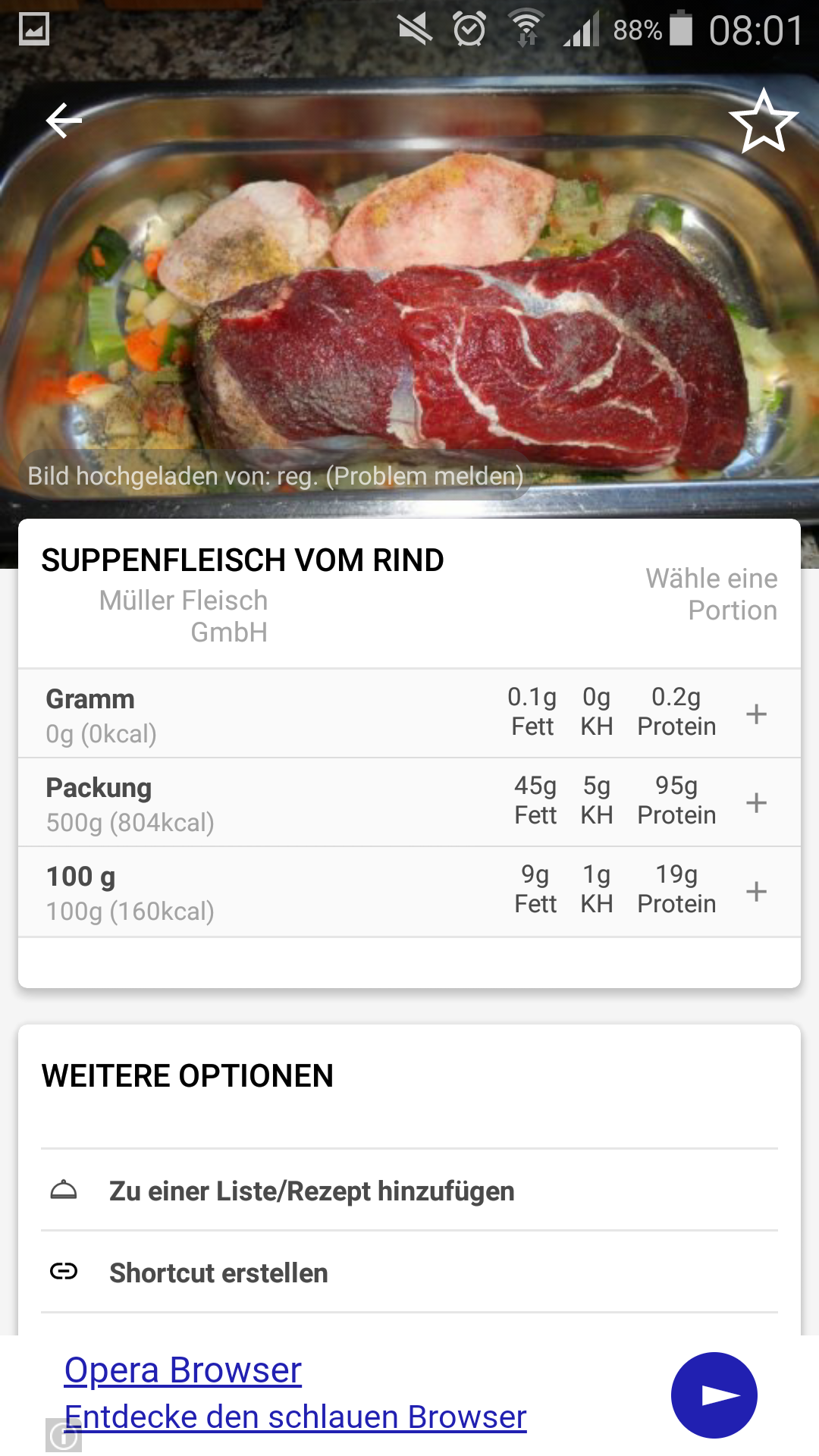Add the 100 g portion
This screenshot has height=1456, width=819.
point(756,891)
